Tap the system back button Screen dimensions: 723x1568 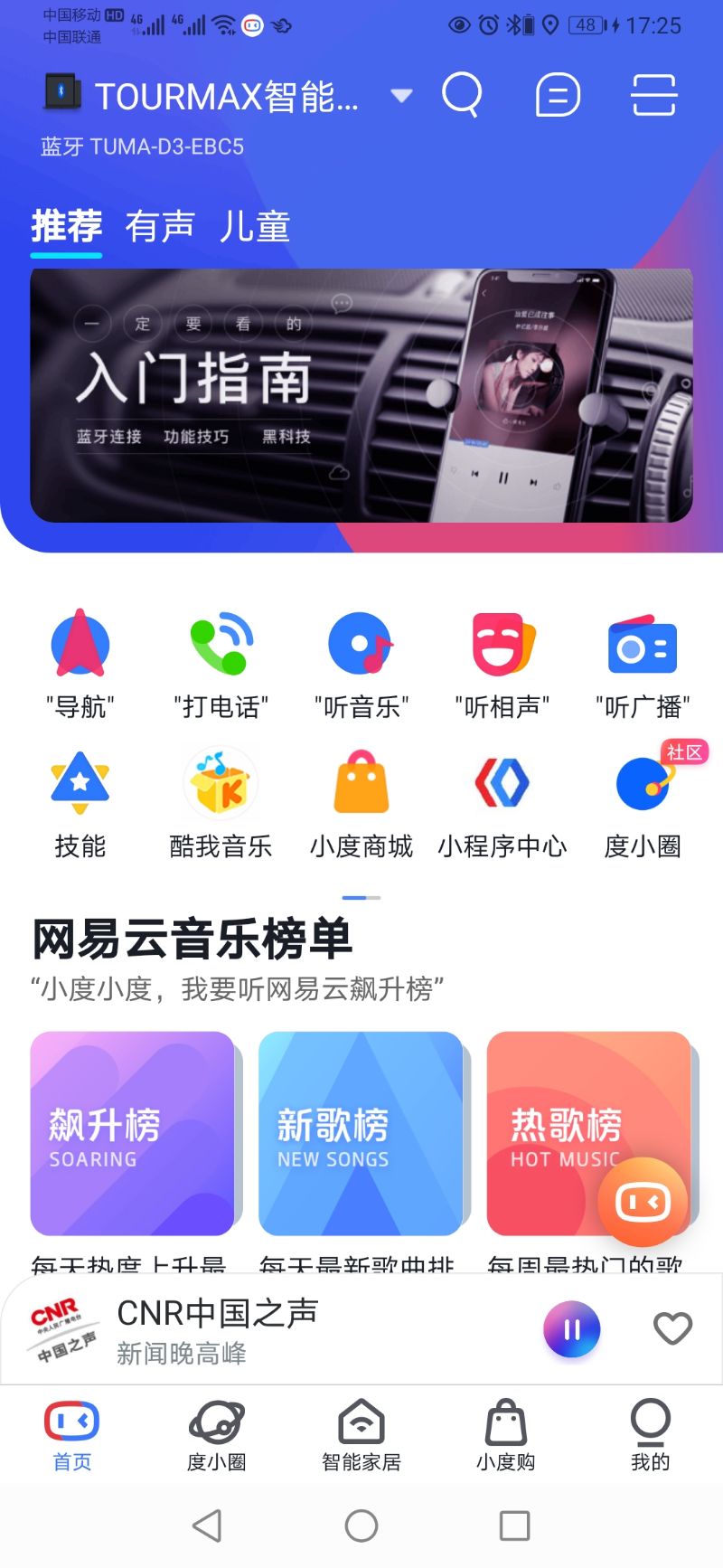point(208,1525)
